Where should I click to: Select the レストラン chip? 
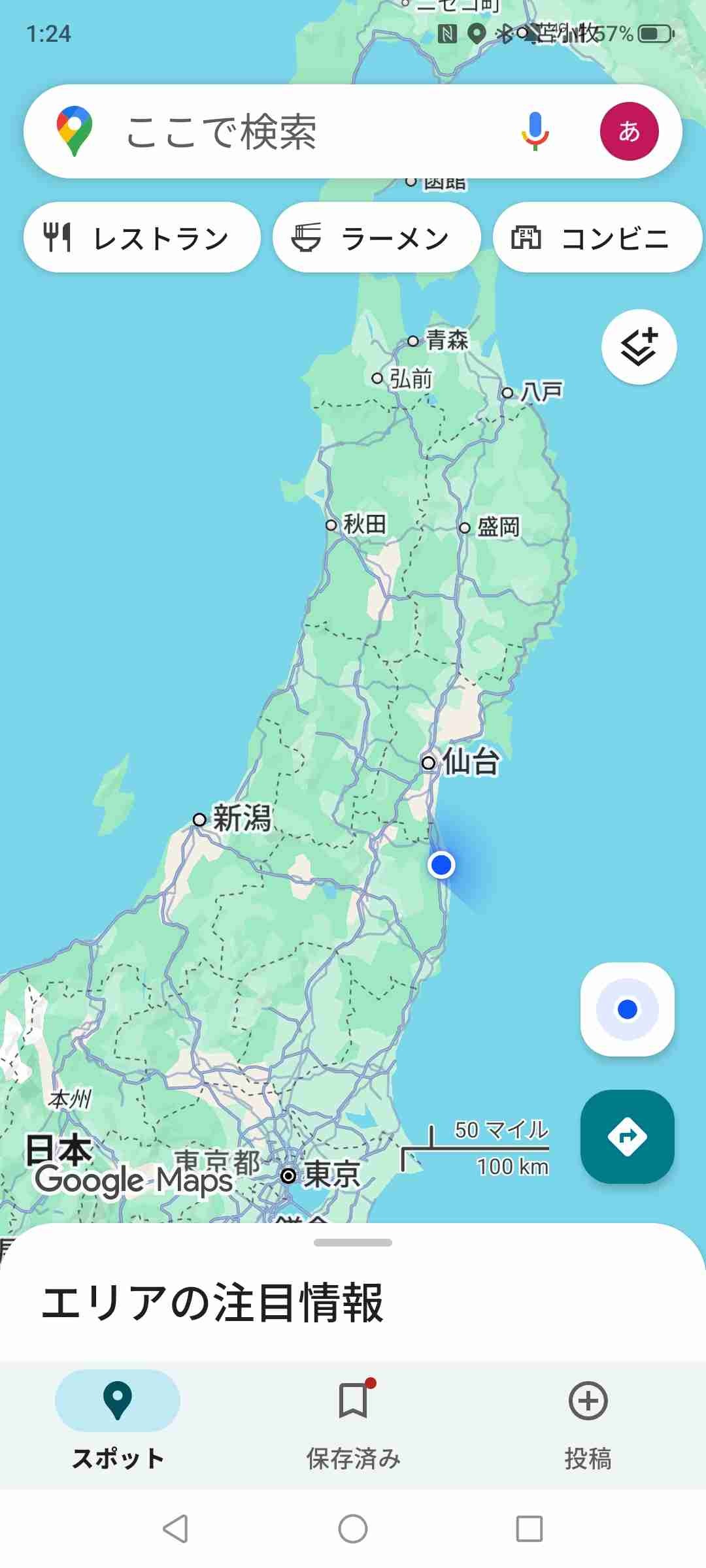click(x=142, y=238)
